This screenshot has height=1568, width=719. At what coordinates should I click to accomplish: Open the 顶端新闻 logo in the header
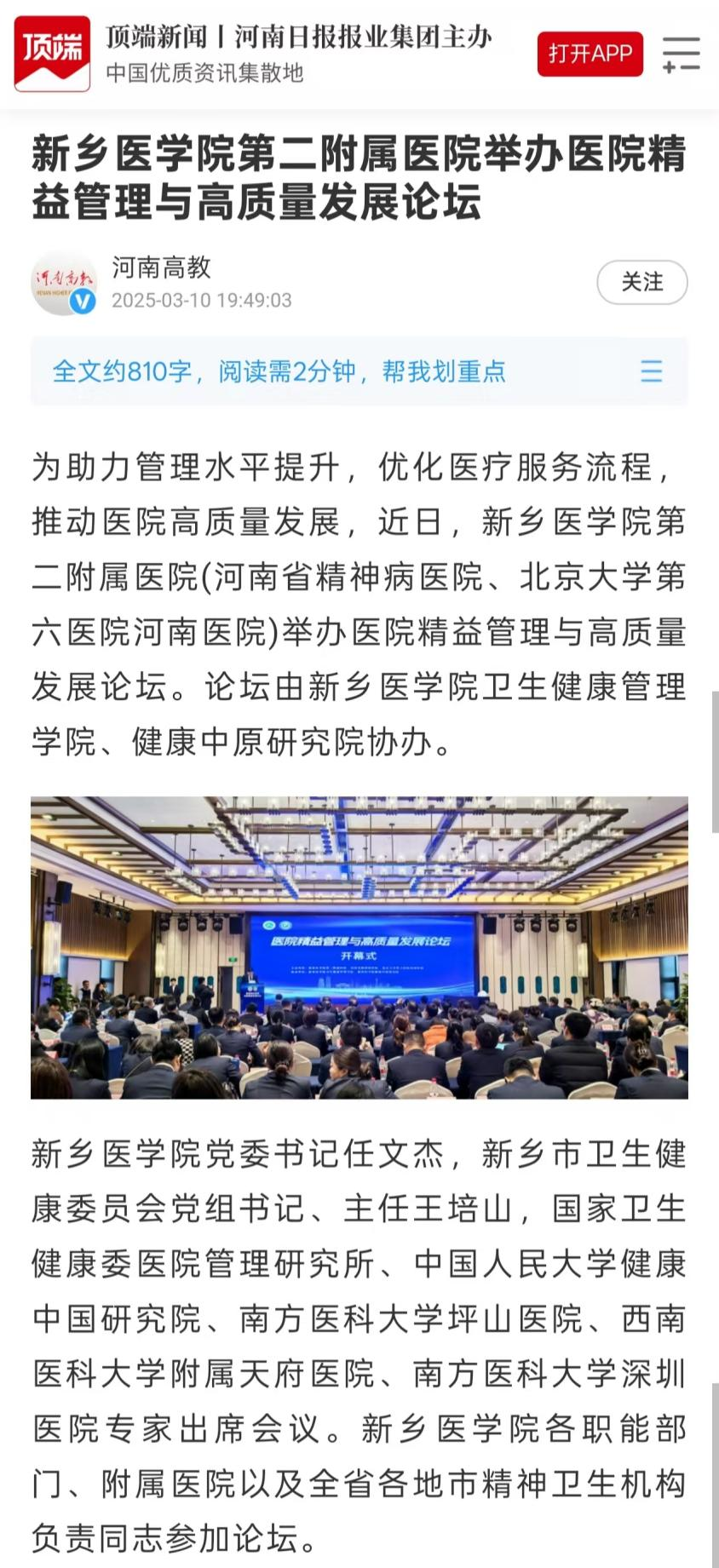52,53
